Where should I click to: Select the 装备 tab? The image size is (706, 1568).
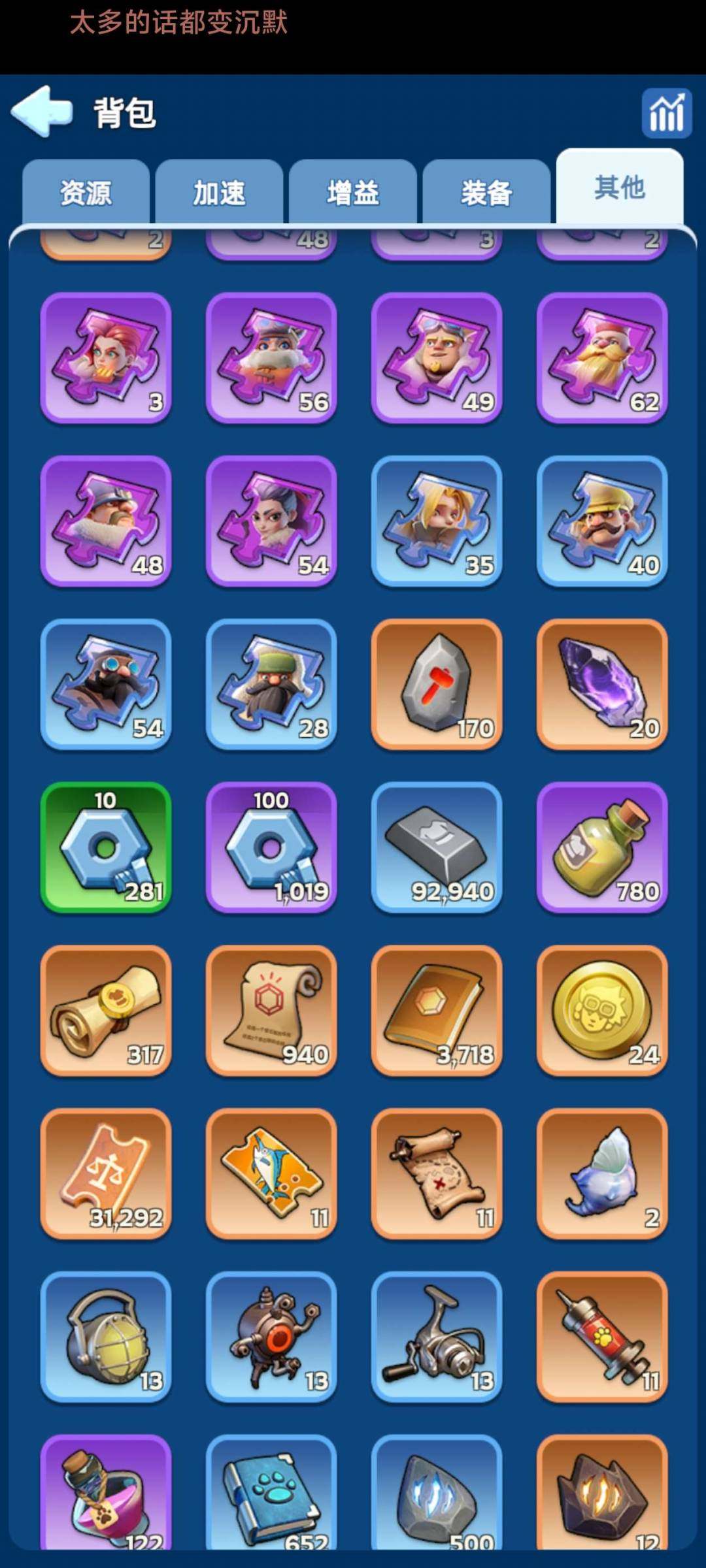click(x=486, y=193)
